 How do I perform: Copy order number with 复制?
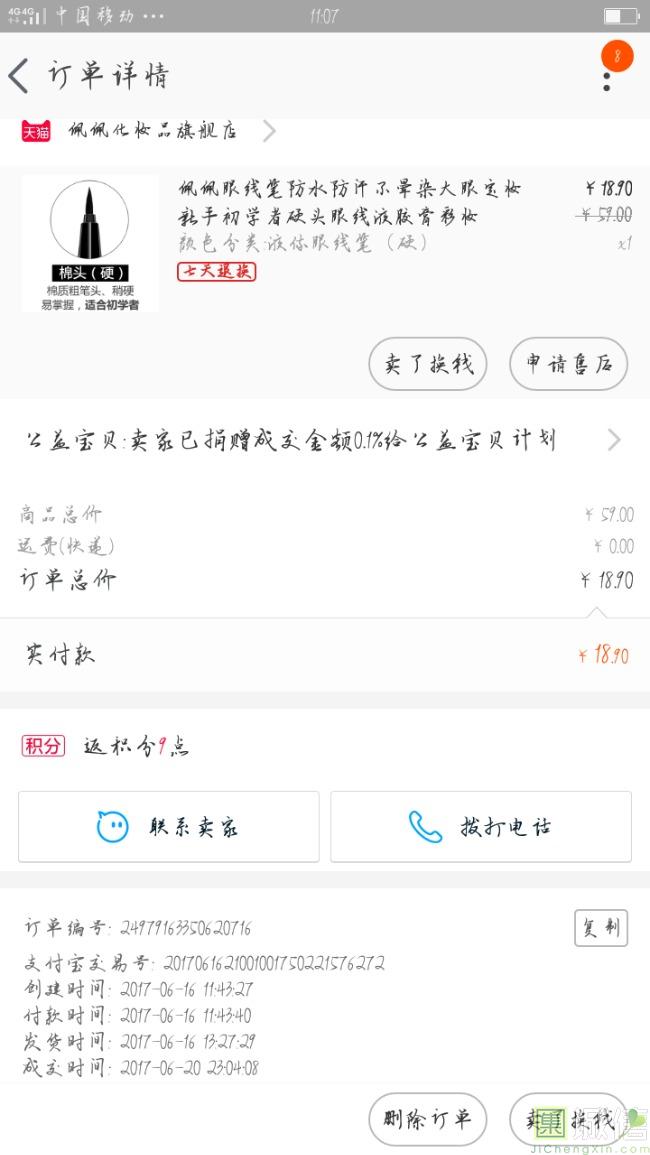(x=600, y=927)
